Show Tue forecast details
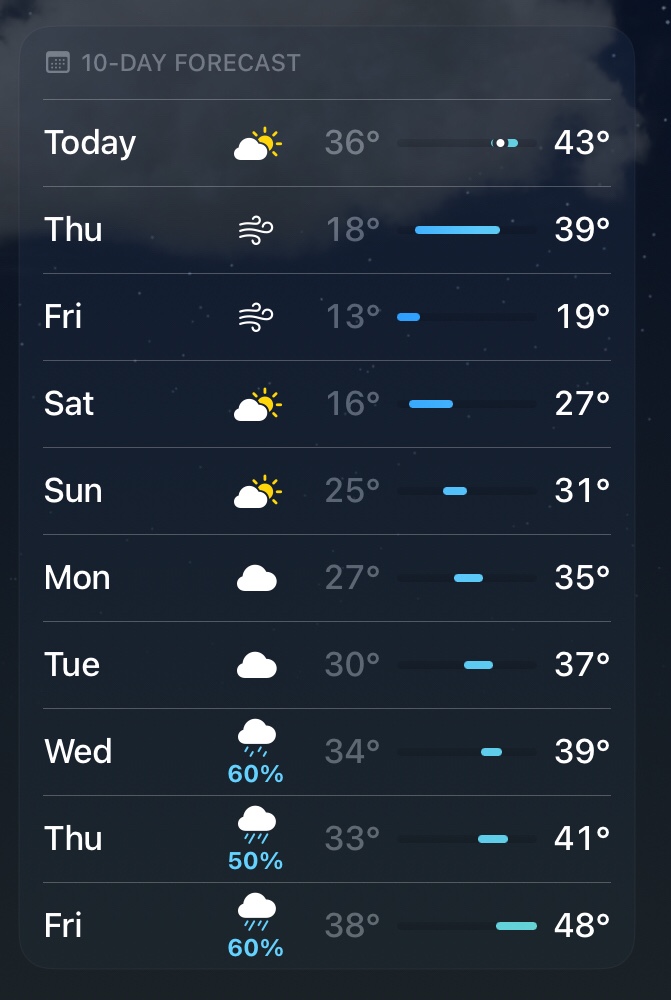This screenshot has height=1000, width=671. [326, 665]
